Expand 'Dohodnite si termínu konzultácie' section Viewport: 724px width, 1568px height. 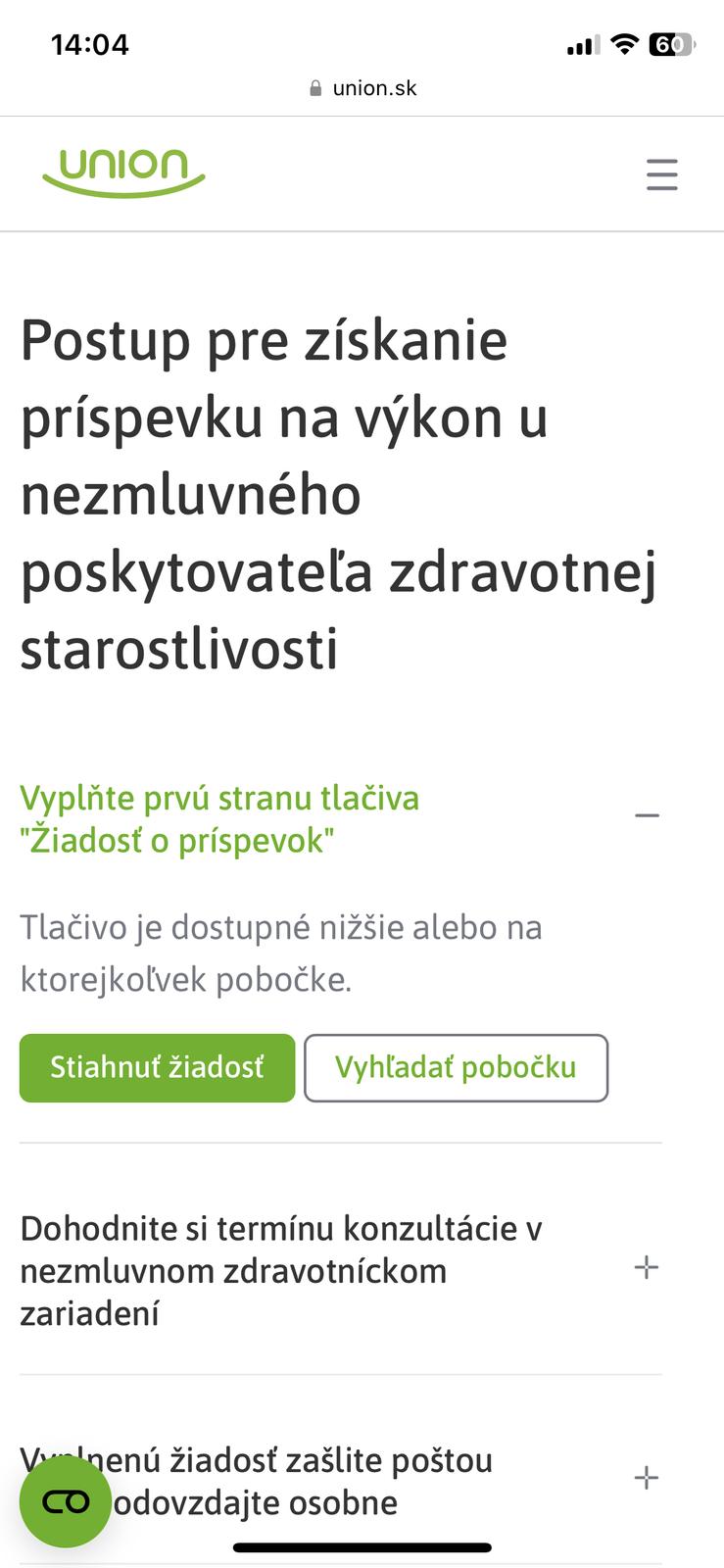click(x=647, y=1268)
